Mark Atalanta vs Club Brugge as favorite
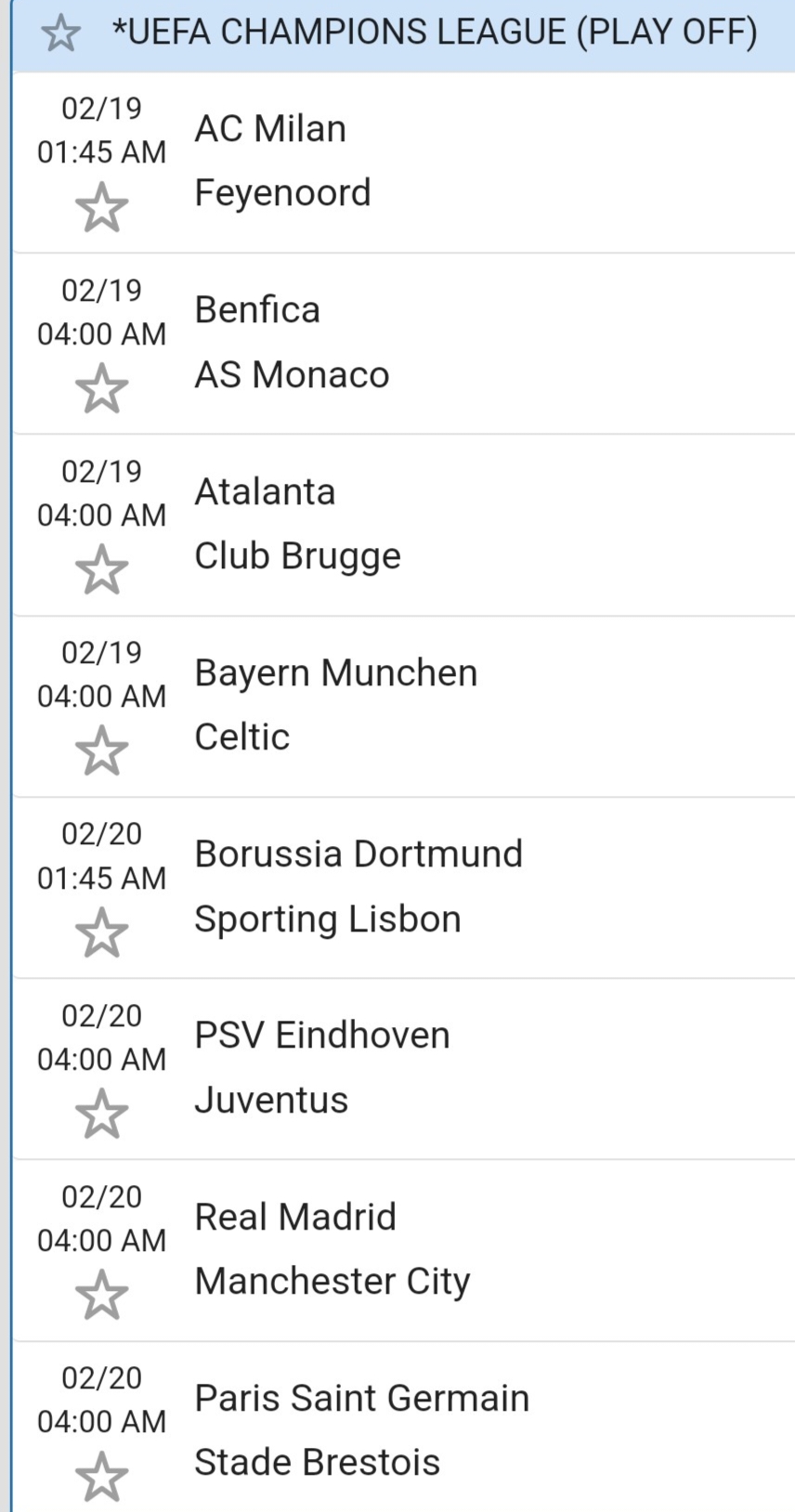Image resolution: width=795 pixels, height=1512 pixels. 101,569
